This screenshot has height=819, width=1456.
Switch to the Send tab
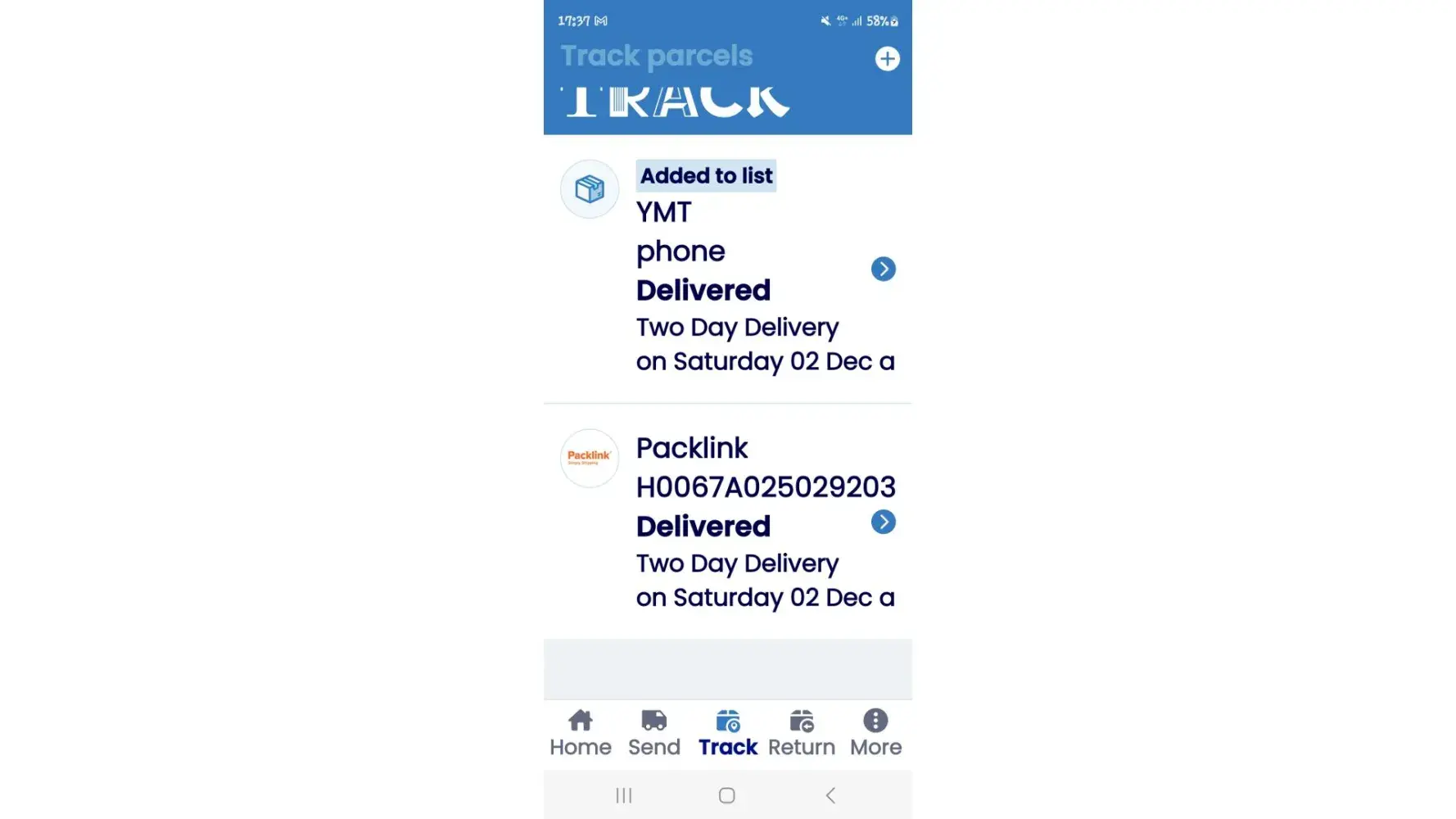653,733
